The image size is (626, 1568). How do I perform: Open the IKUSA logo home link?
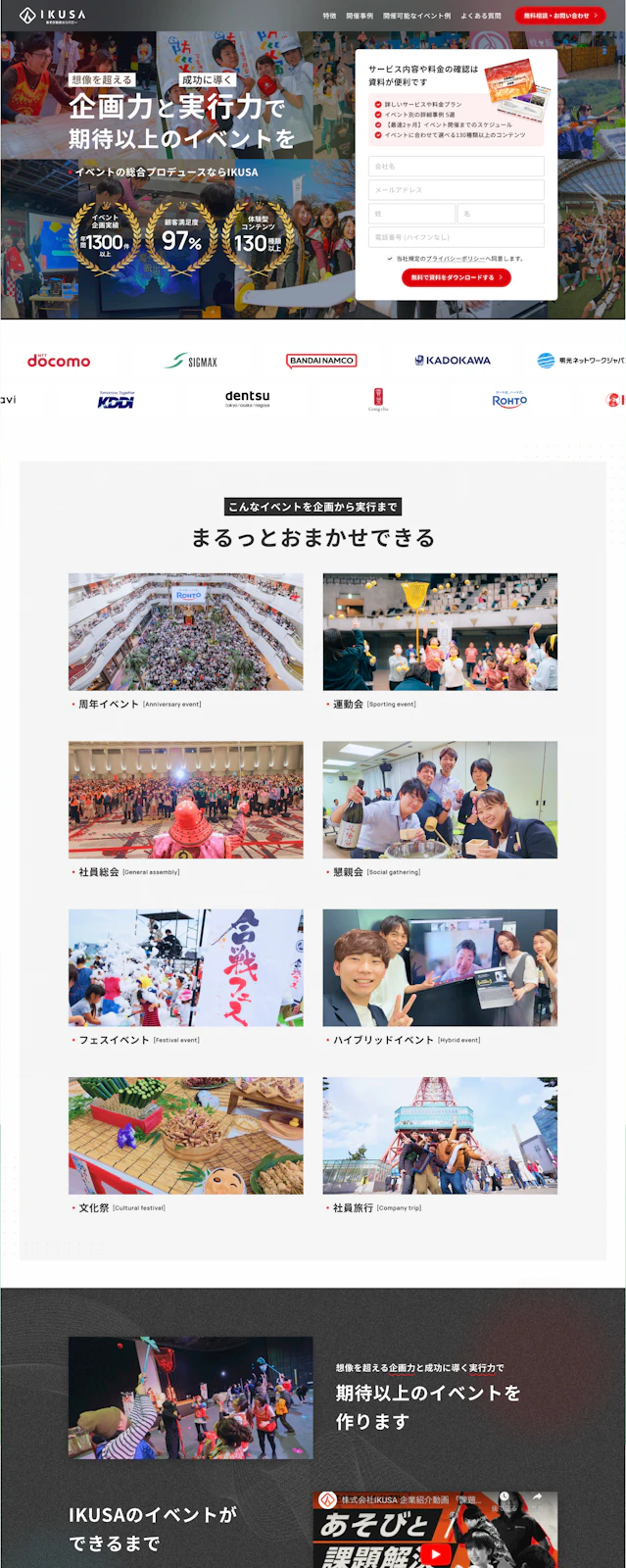point(53,16)
